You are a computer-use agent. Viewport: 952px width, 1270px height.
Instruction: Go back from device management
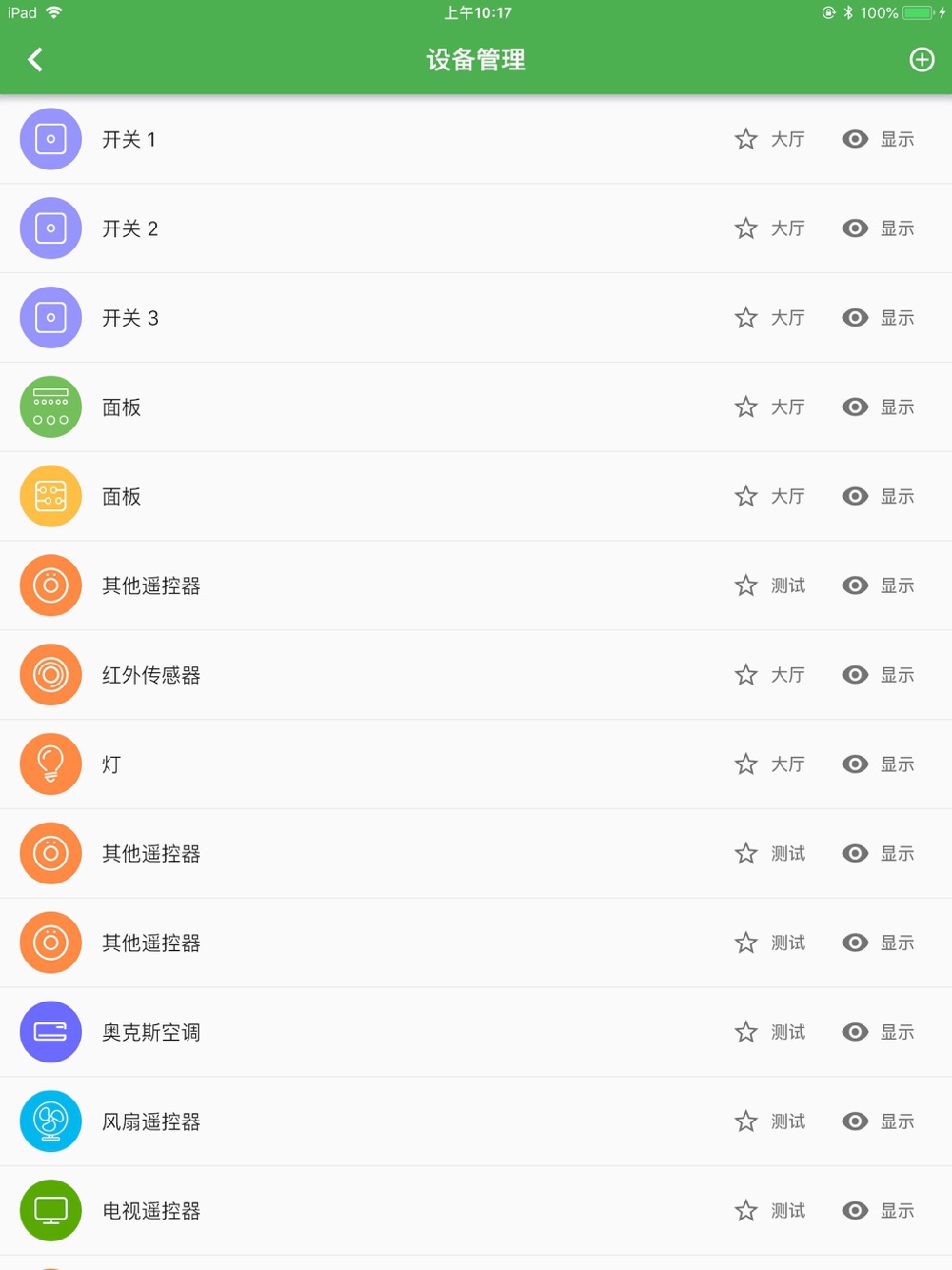coord(35,60)
